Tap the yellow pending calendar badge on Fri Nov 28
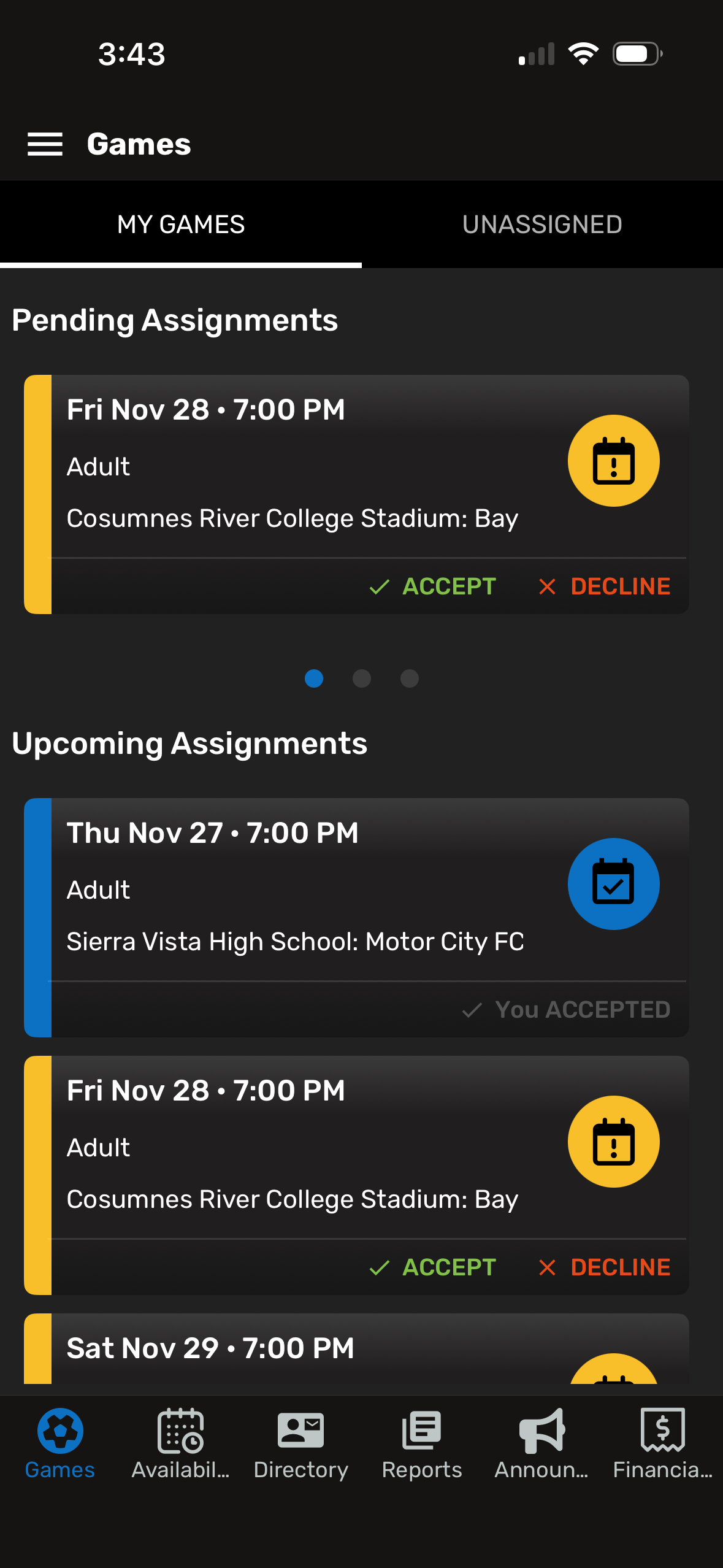The image size is (723, 1568). 613,460
